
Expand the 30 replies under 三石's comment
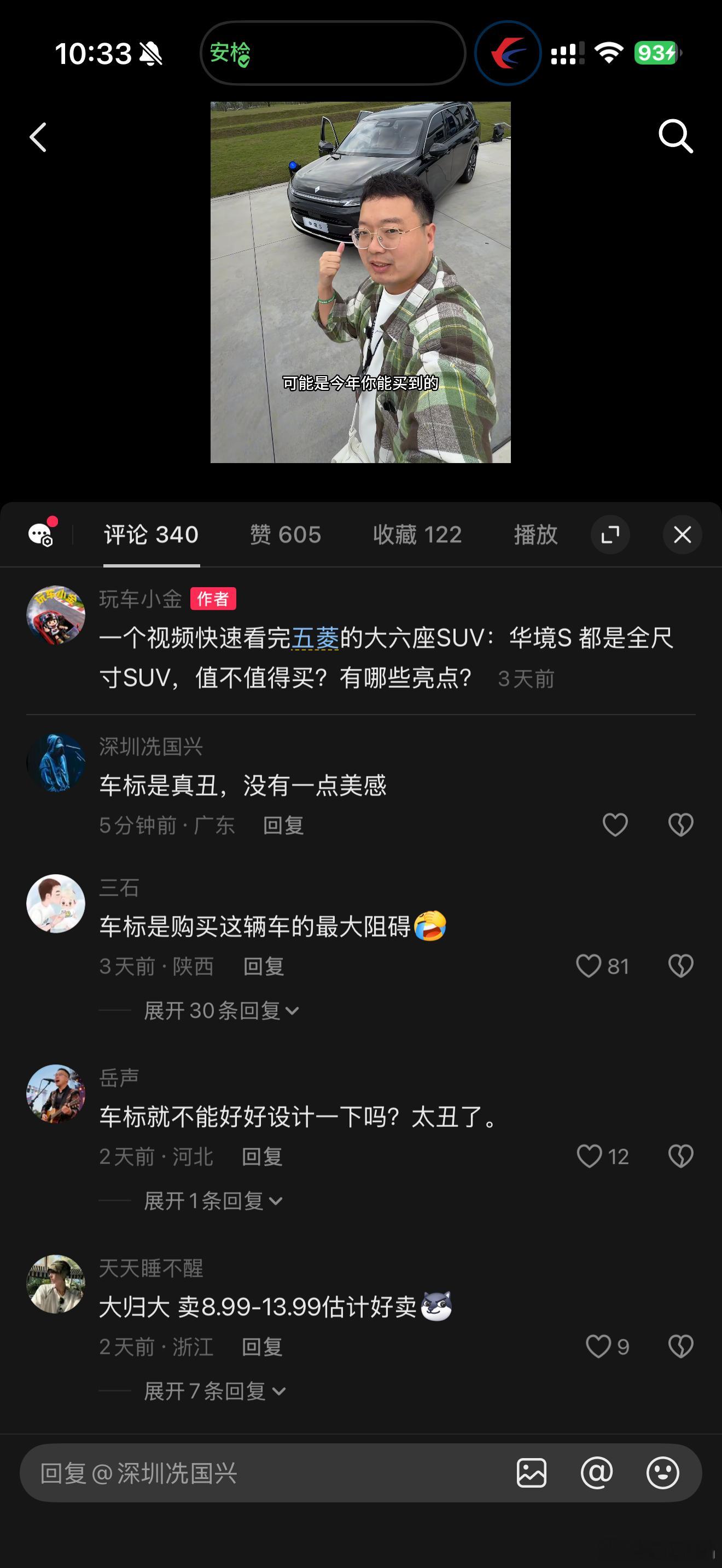(x=217, y=1010)
